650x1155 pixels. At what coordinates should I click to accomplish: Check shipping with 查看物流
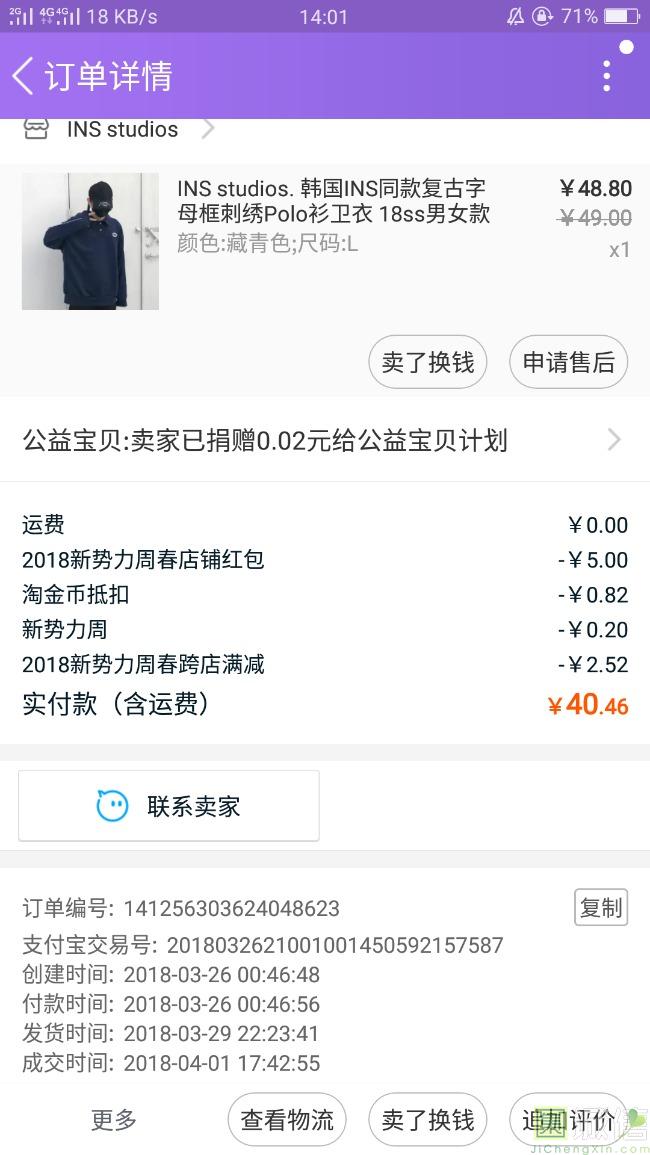click(287, 1120)
